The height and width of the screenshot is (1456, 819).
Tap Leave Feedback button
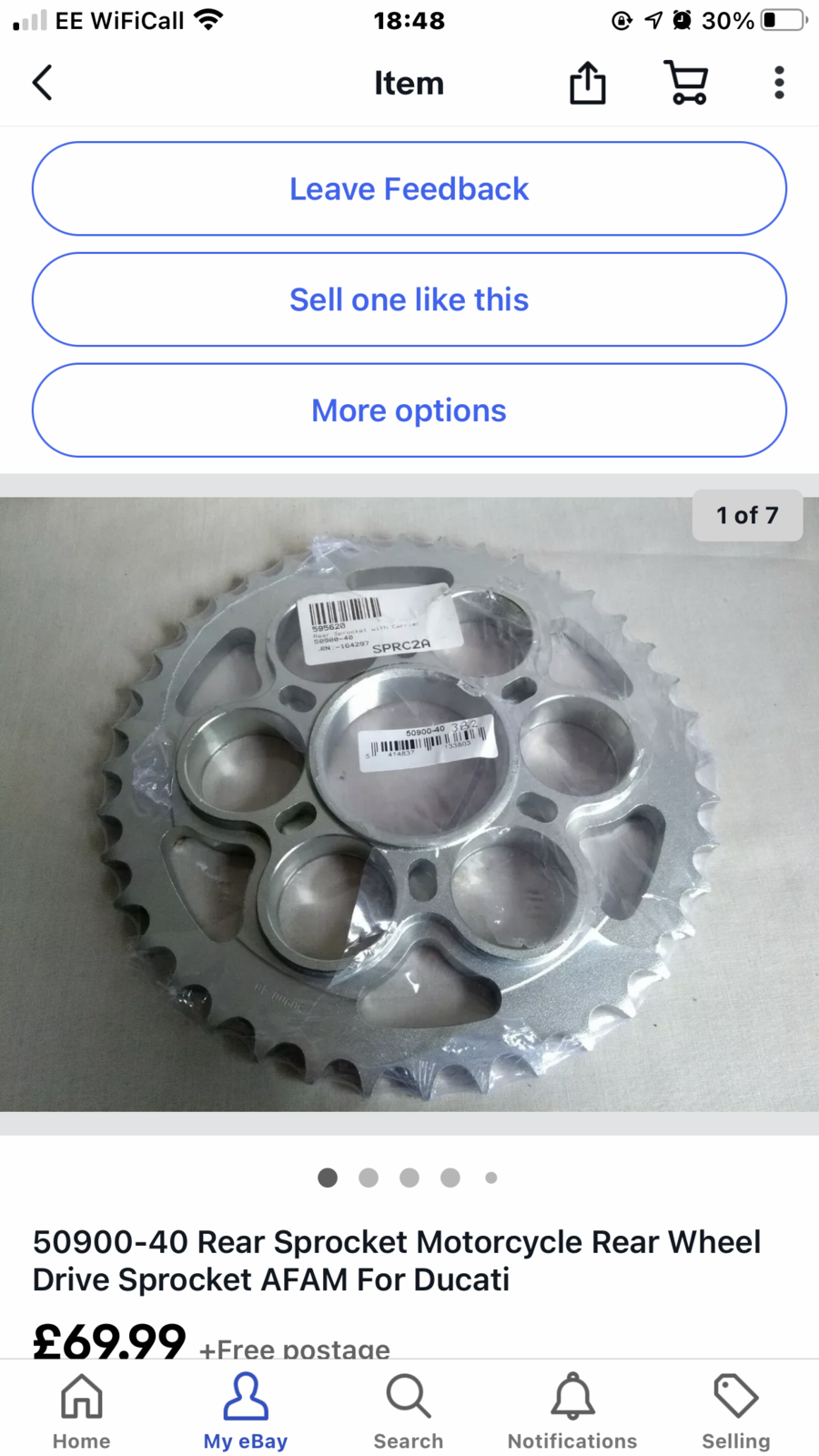409,189
